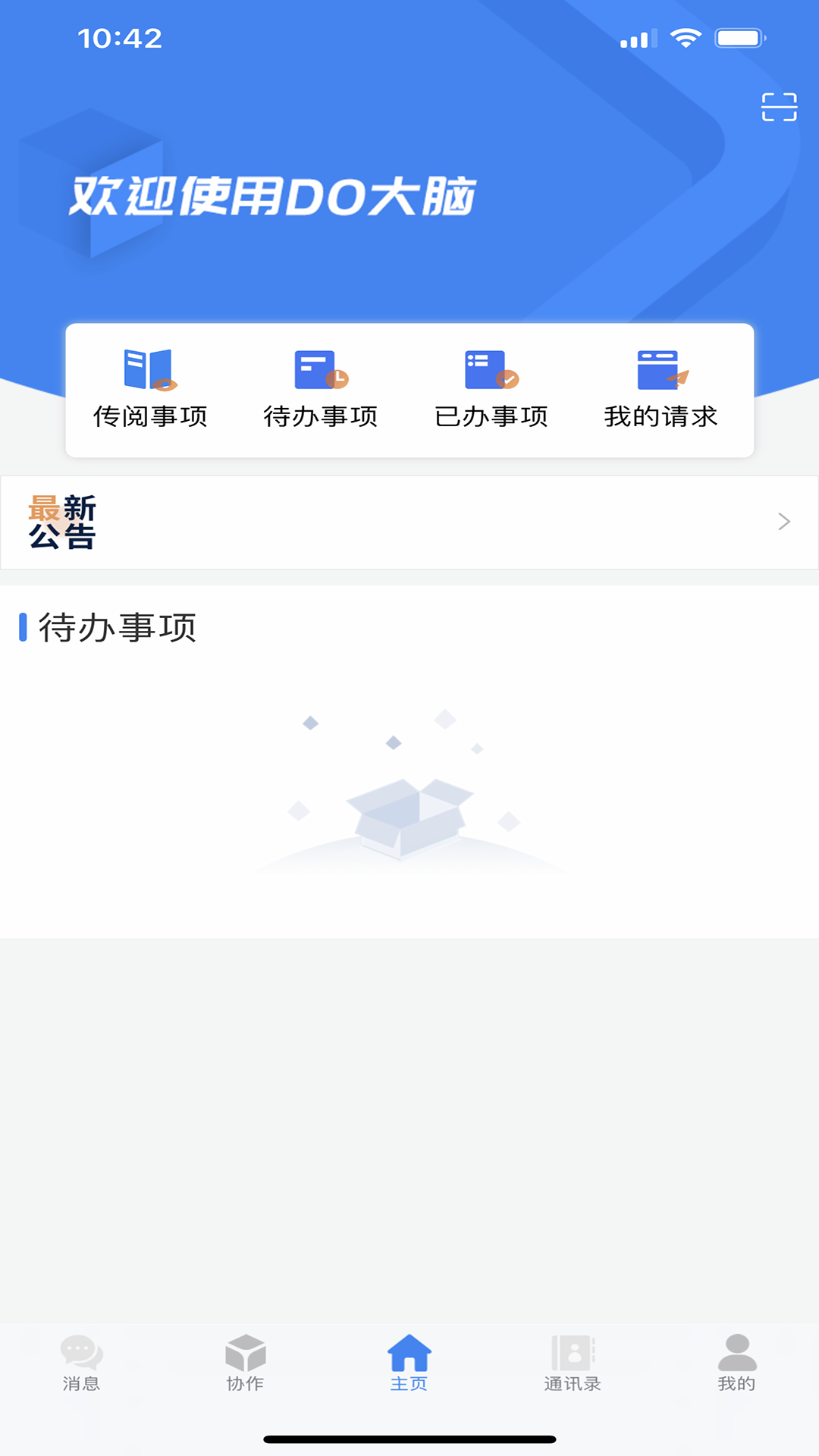This screenshot has height=1456, width=819.
Task: Open the 最新公告 announcement banner
Action: click(x=409, y=522)
